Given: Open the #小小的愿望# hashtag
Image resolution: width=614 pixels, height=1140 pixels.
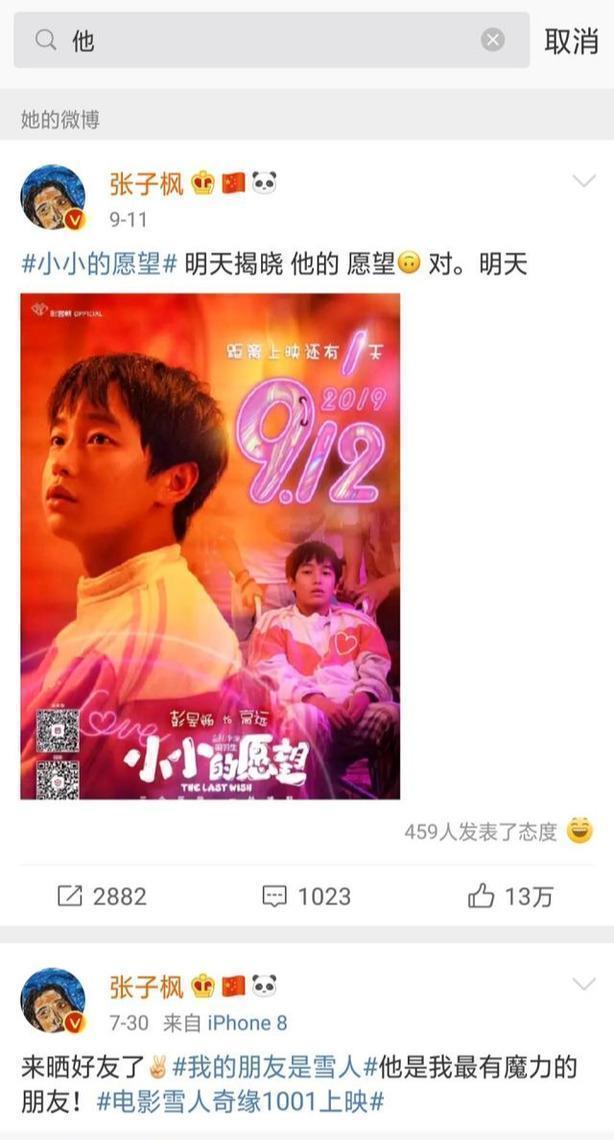Looking at the screenshot, I should (100, 264).
